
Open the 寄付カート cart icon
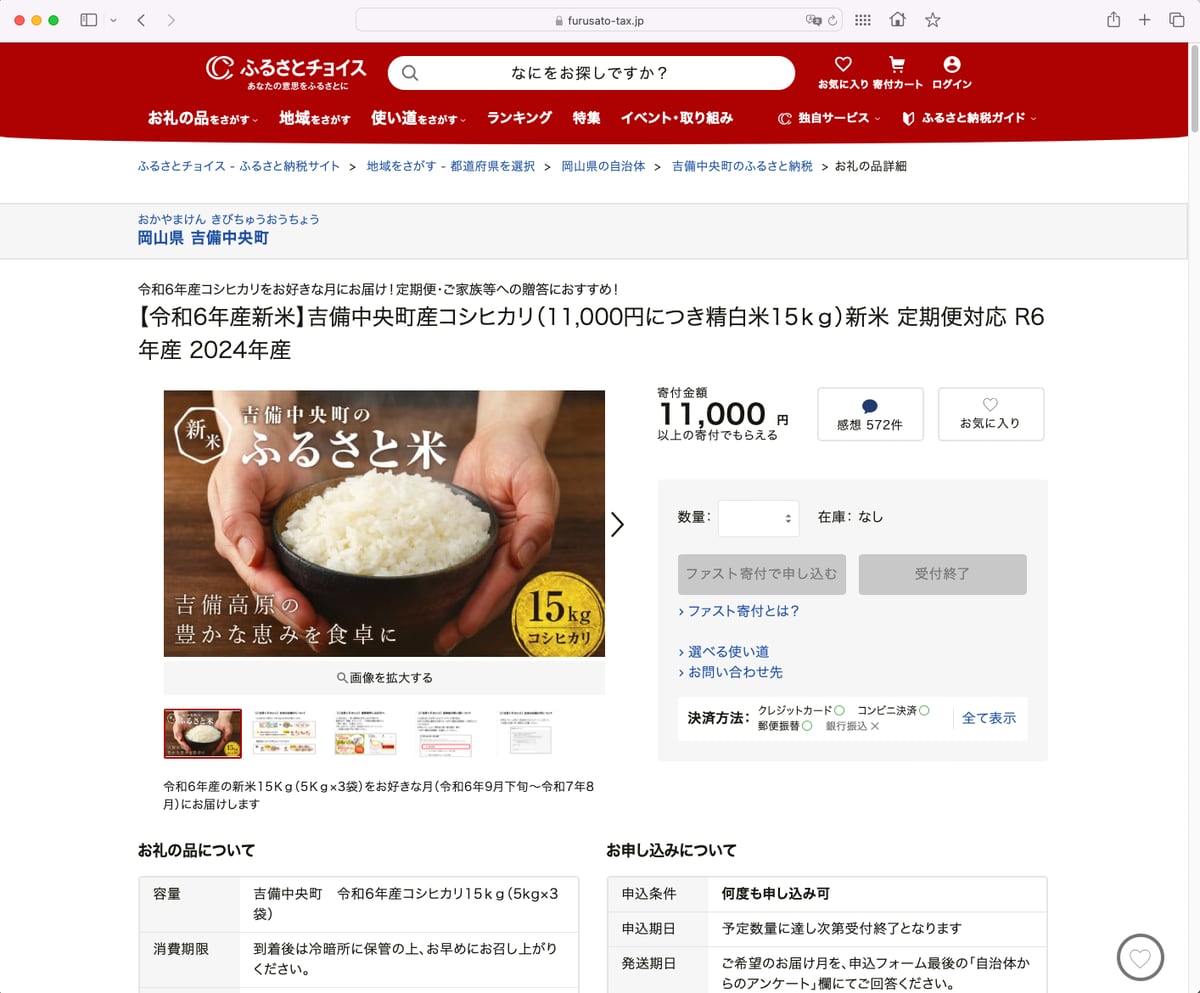click(x=897, y=72)
